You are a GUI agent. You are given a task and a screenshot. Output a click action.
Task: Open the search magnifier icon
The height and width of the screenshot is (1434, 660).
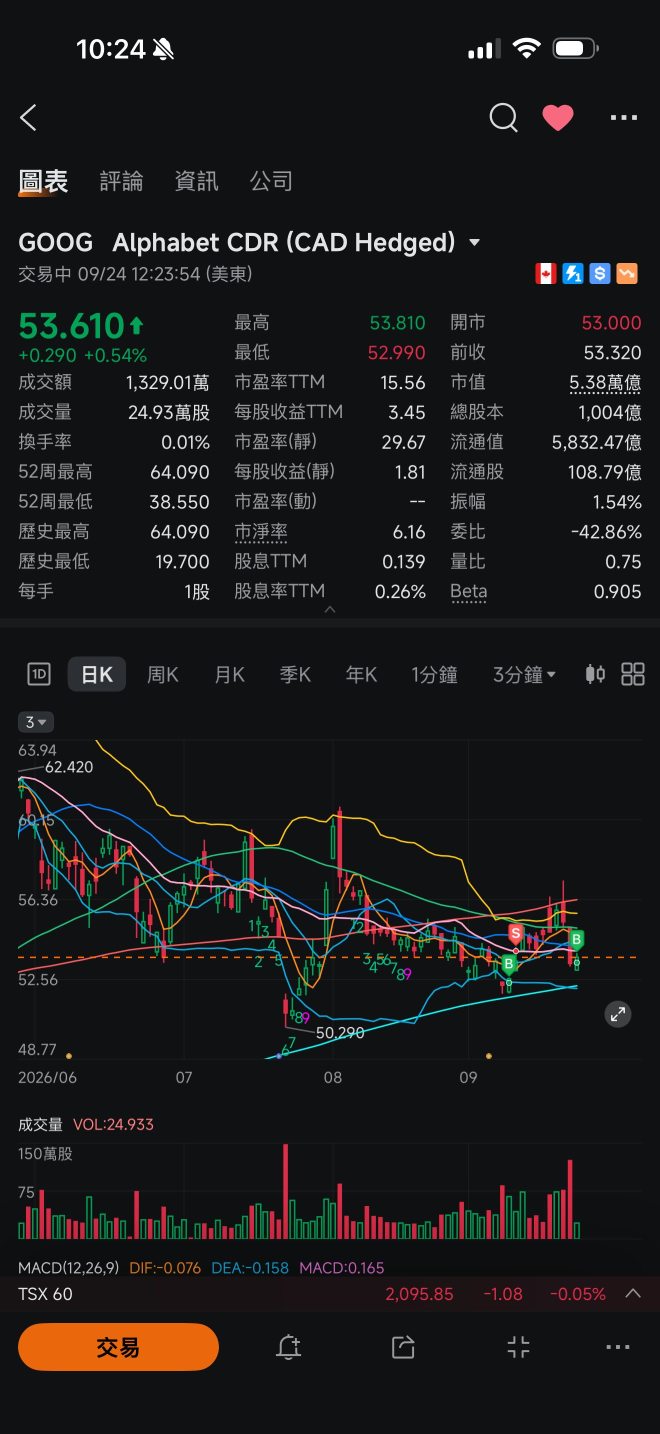tap(503, 118)
